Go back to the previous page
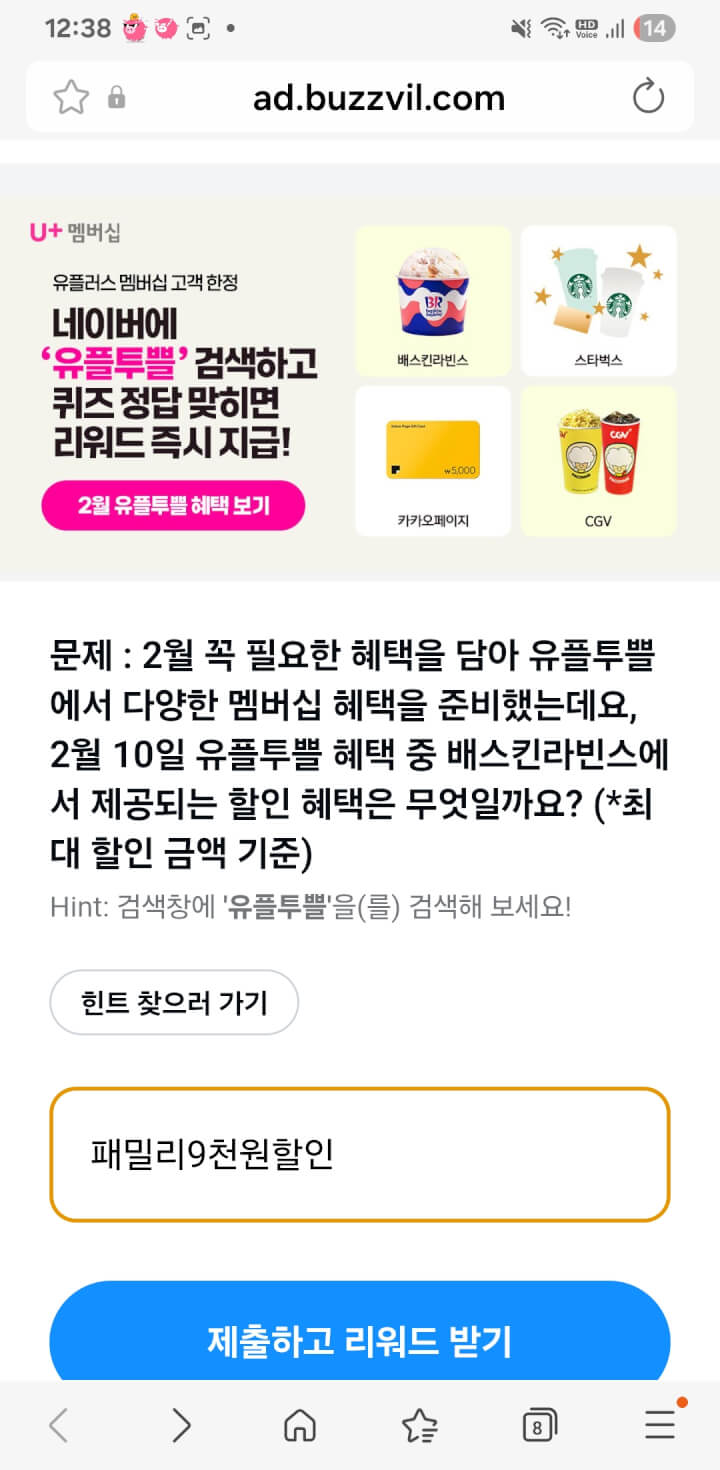This screenshot has width=720, height=1470. 59,1425
